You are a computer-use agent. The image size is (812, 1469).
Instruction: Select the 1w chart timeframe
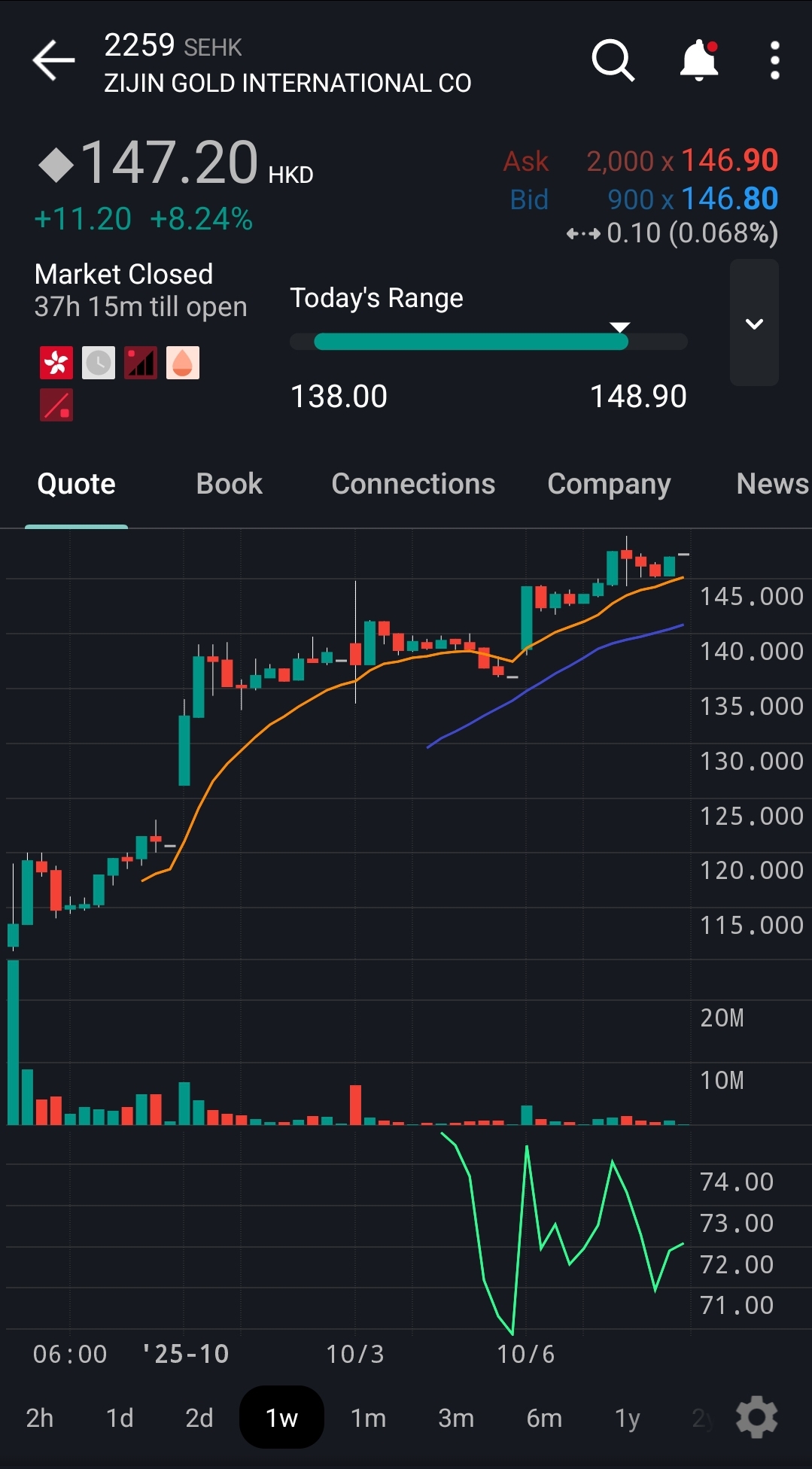point(281,1418)
